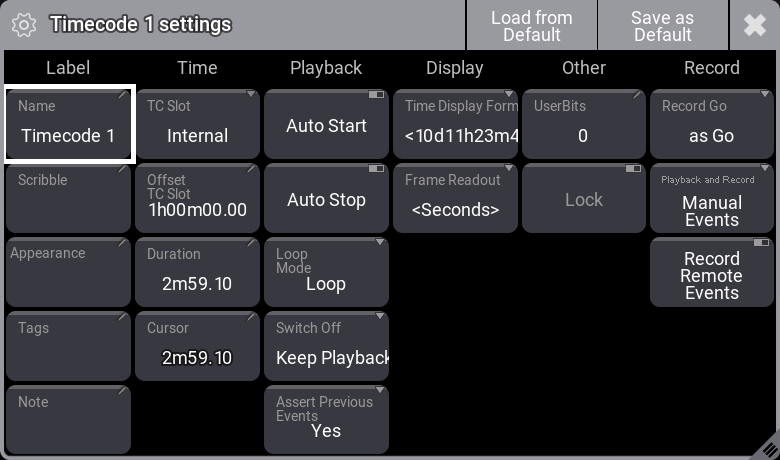Viewport: 780px width, 460px height.
Task: Toggle Record Remote Events
Action: 712,273
